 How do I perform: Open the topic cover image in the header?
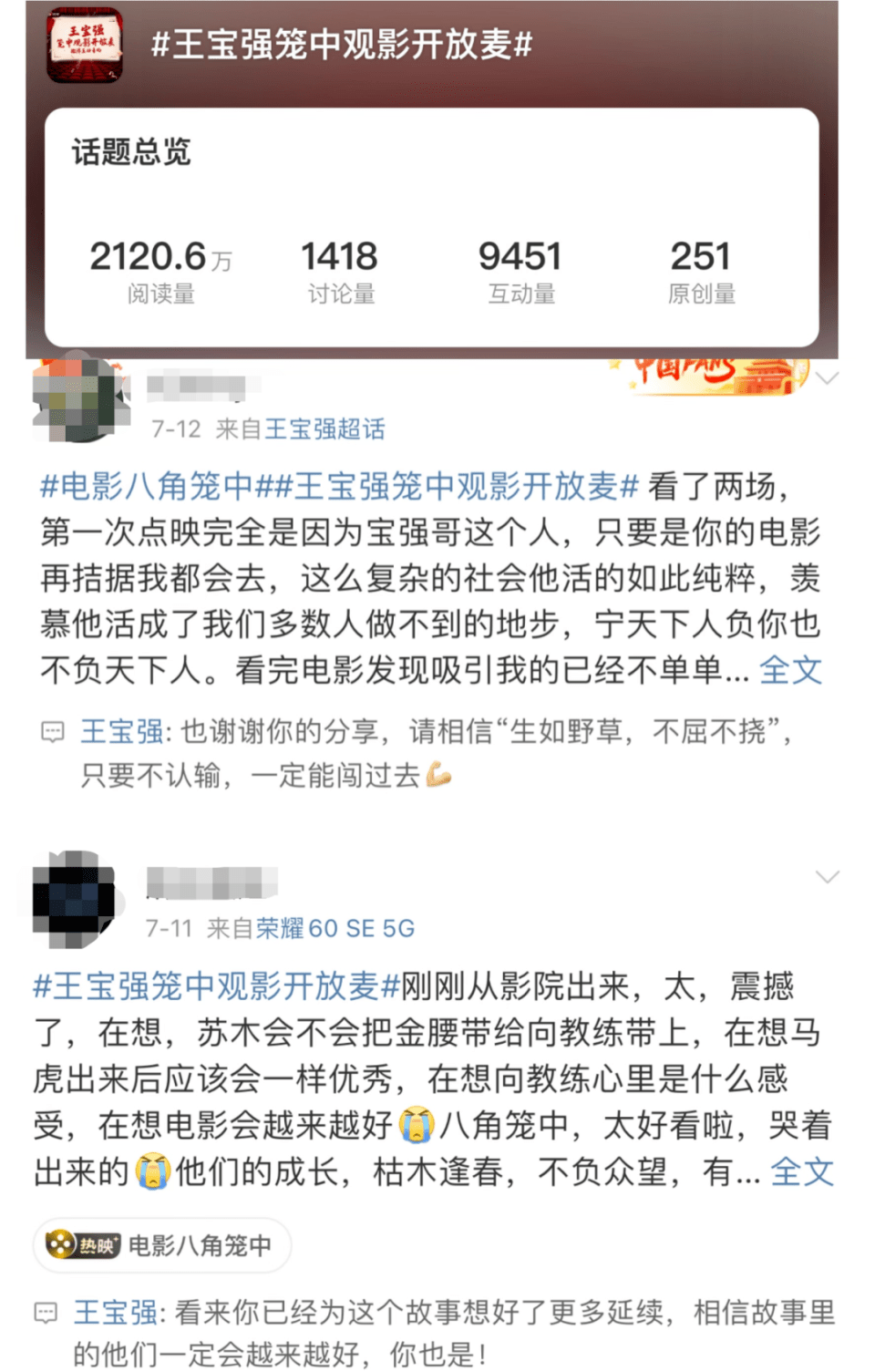(84, 45)
